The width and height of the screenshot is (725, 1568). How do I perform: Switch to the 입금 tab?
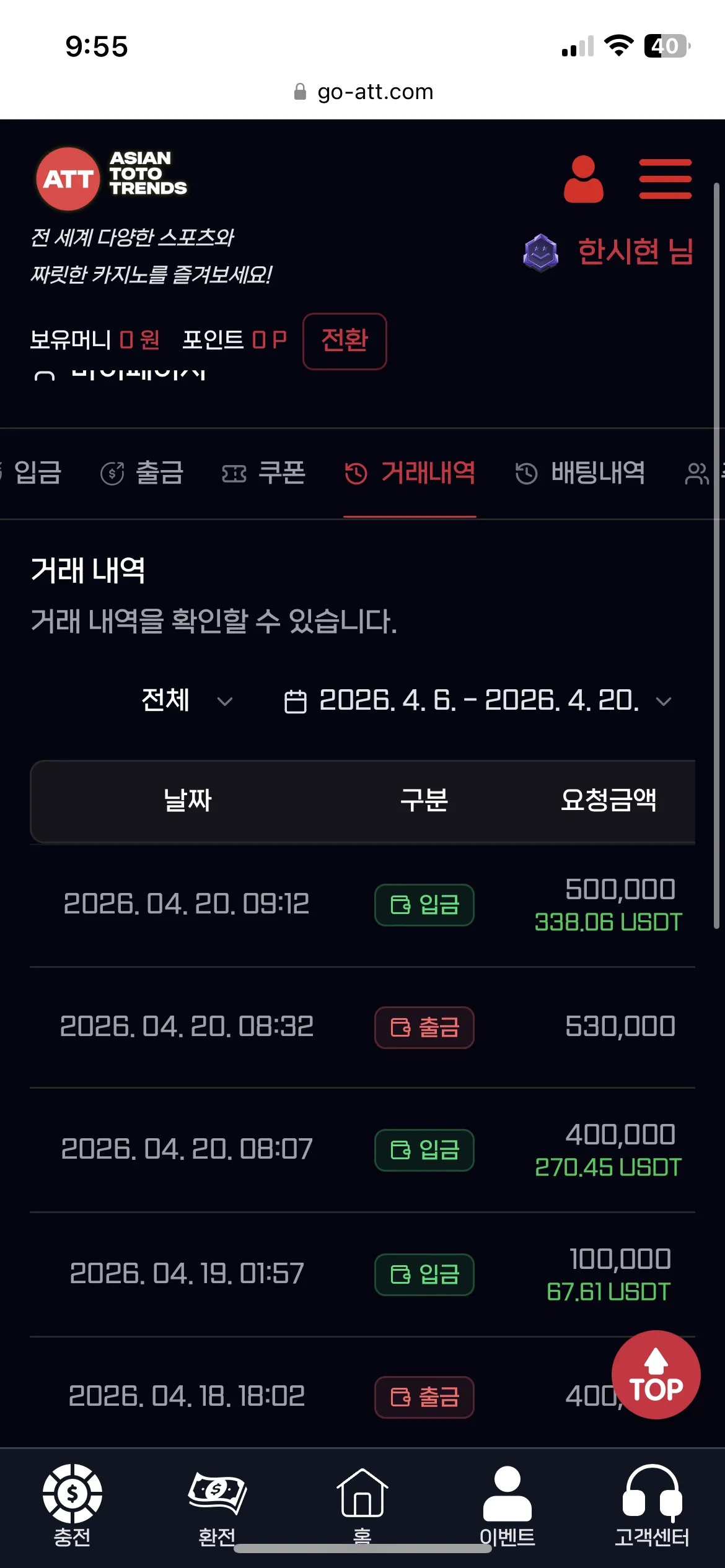point(31,473)
